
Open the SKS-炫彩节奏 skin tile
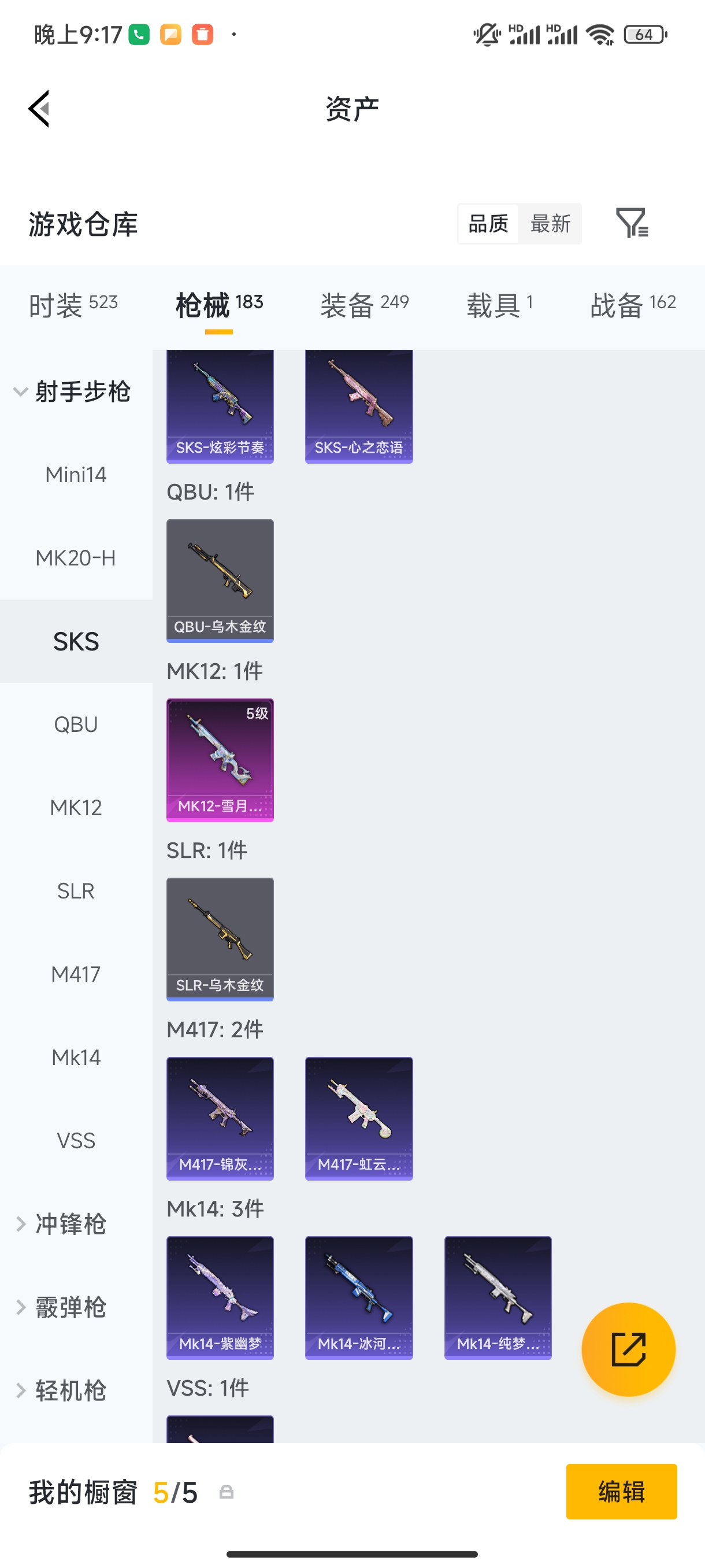pyautogui.click(x=220, y=405)
